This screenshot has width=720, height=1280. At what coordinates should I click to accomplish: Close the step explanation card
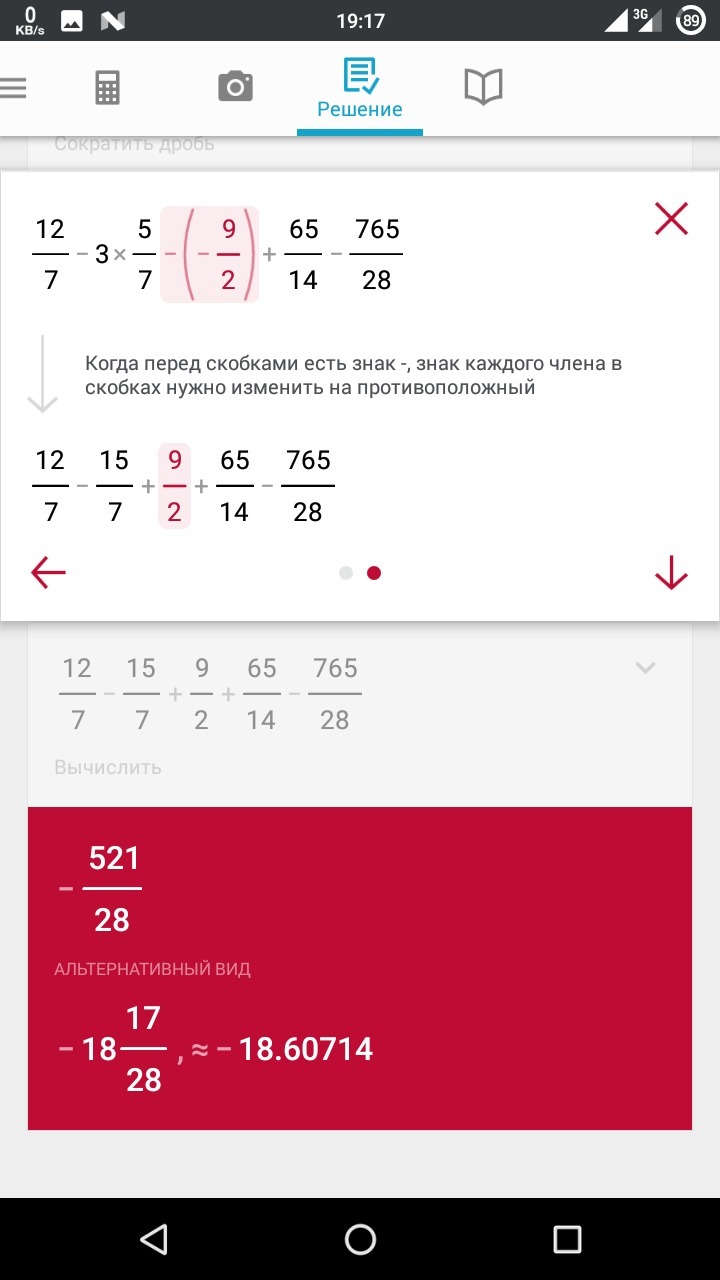point(671,219)
